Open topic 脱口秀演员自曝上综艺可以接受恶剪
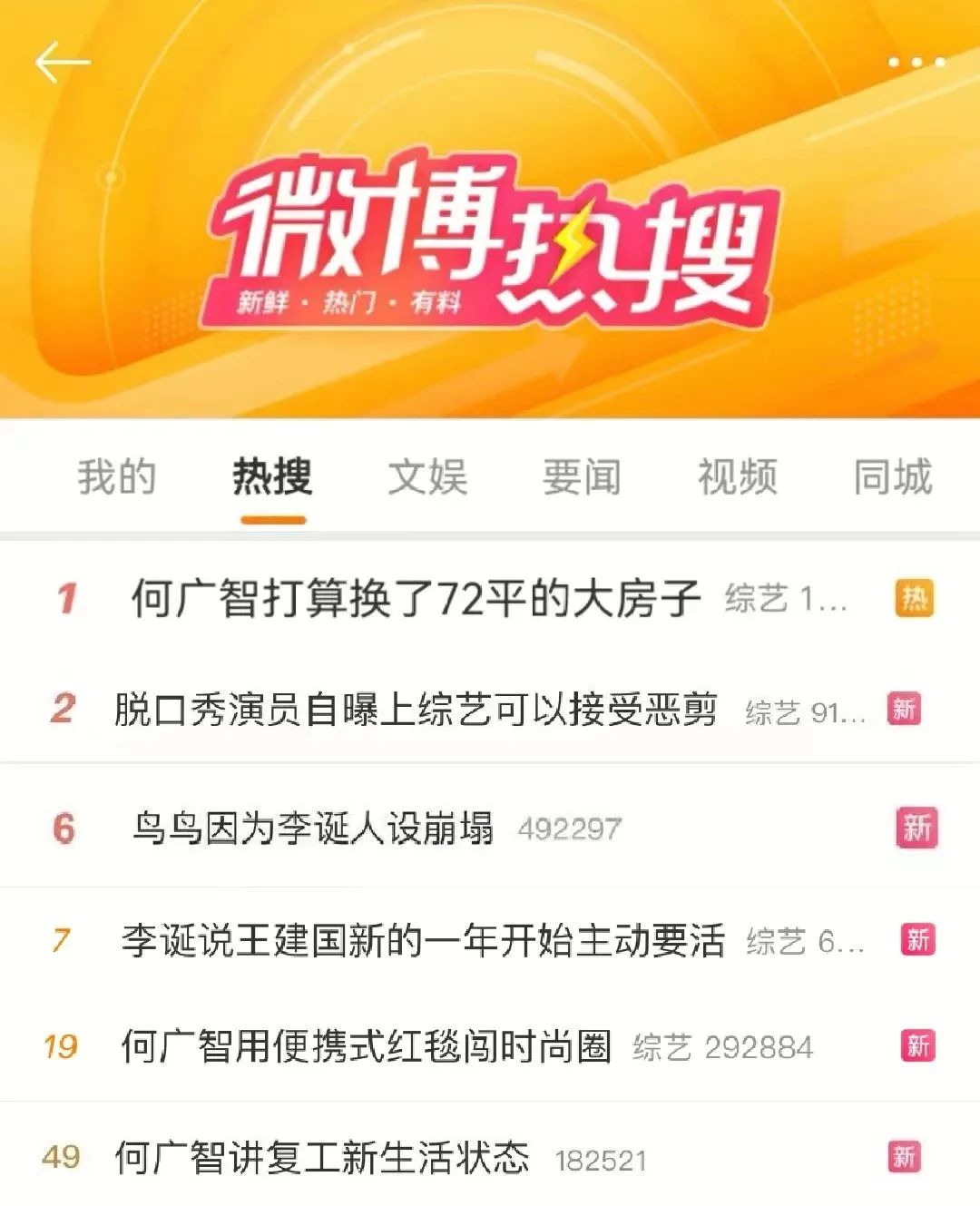 [x=416, y=710]
